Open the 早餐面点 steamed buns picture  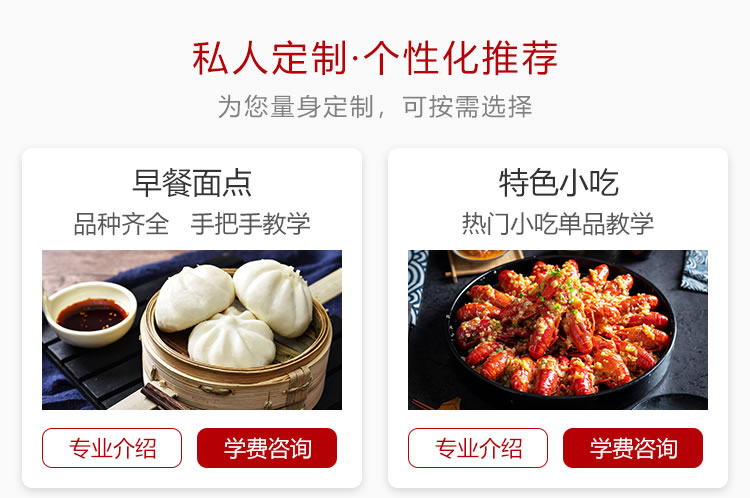point(192,330)
